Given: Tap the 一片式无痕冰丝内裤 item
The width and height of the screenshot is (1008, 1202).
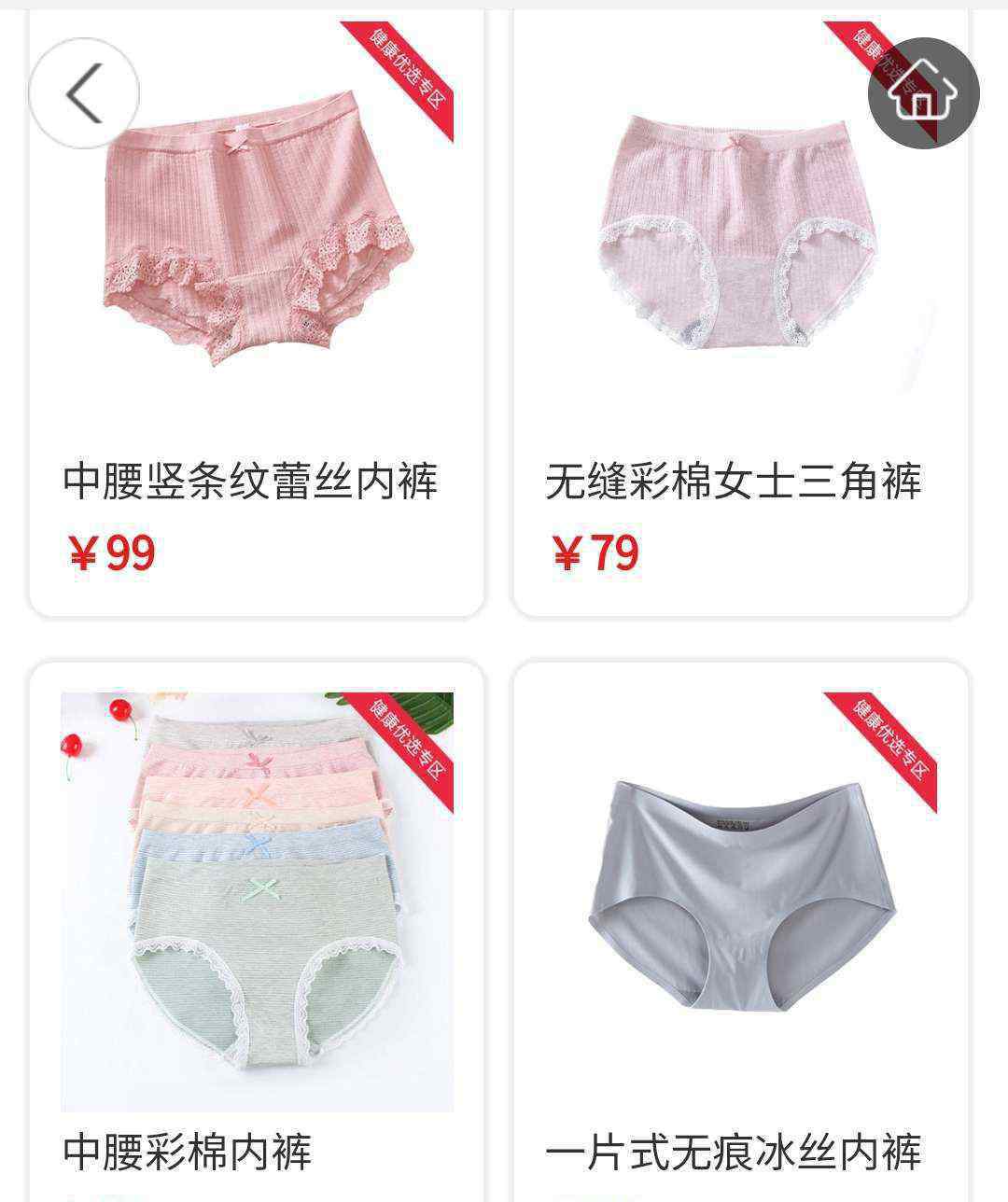Looking at the screenshot, I should coord(740,924).
